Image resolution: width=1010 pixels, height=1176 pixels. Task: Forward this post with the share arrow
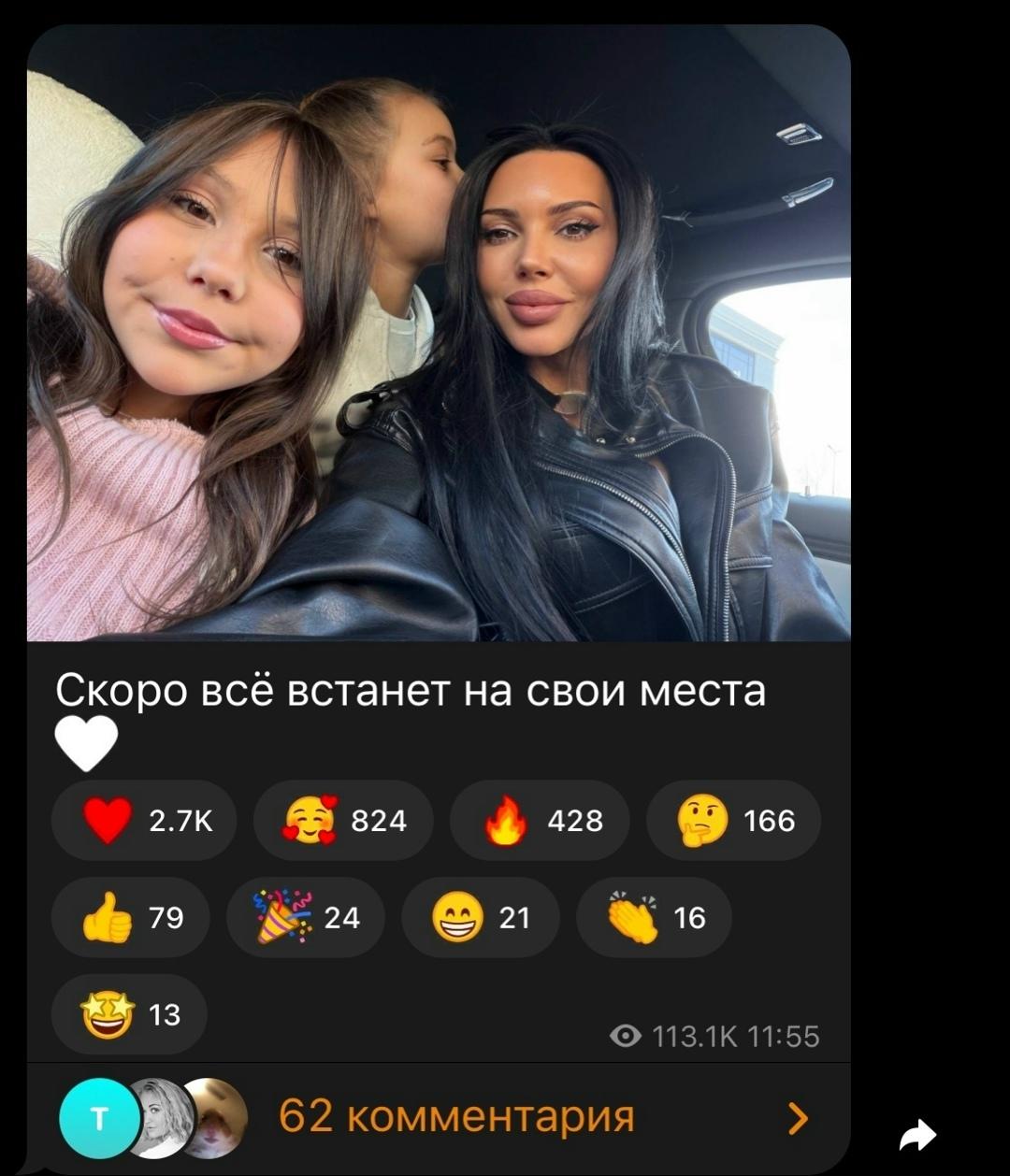click(x=916, y=1136)
